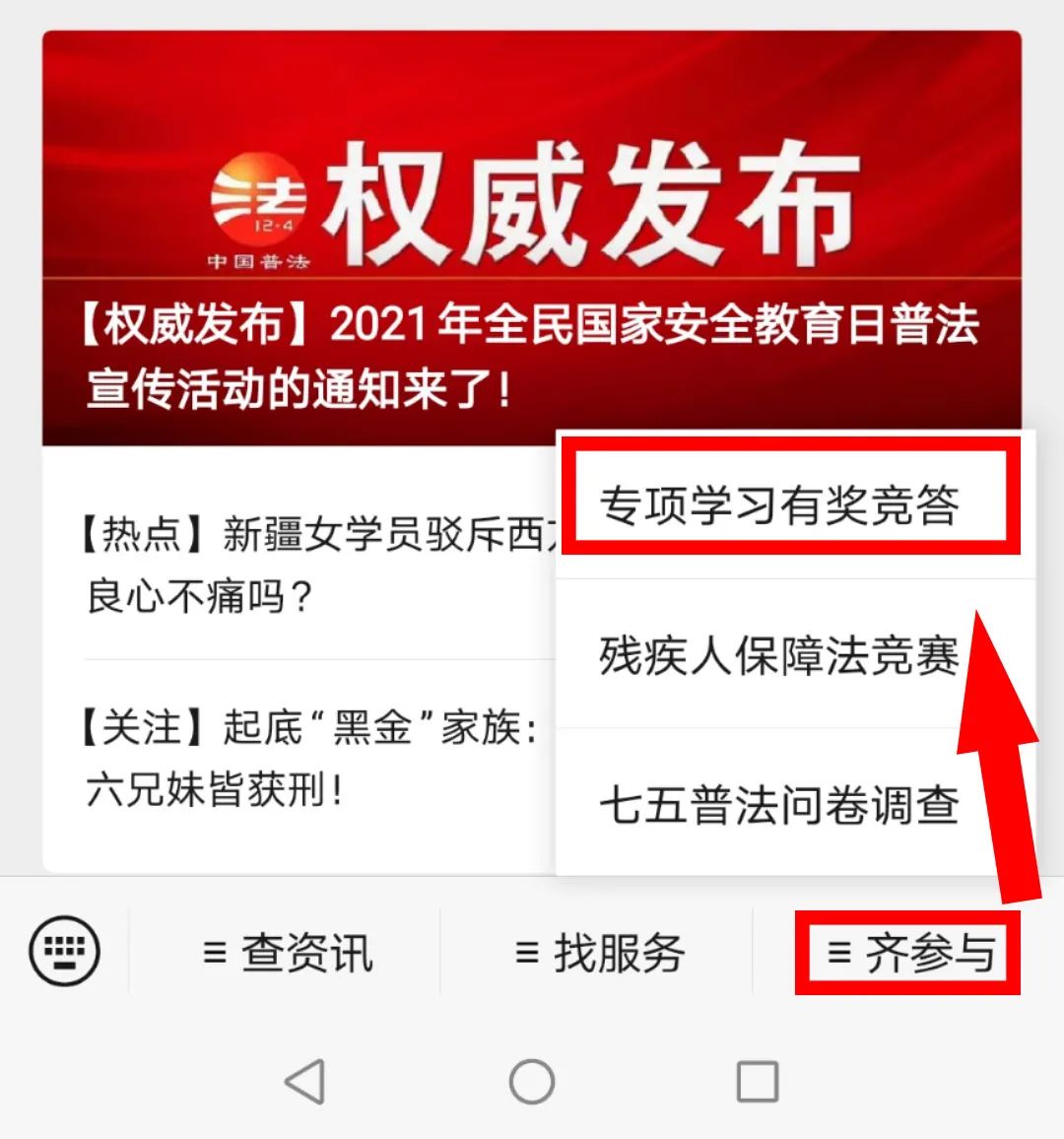Open the 权威发布 headline article
Image resolution: width=1064 pixels, height=1139 pixels.
click(x=530, y=357)
